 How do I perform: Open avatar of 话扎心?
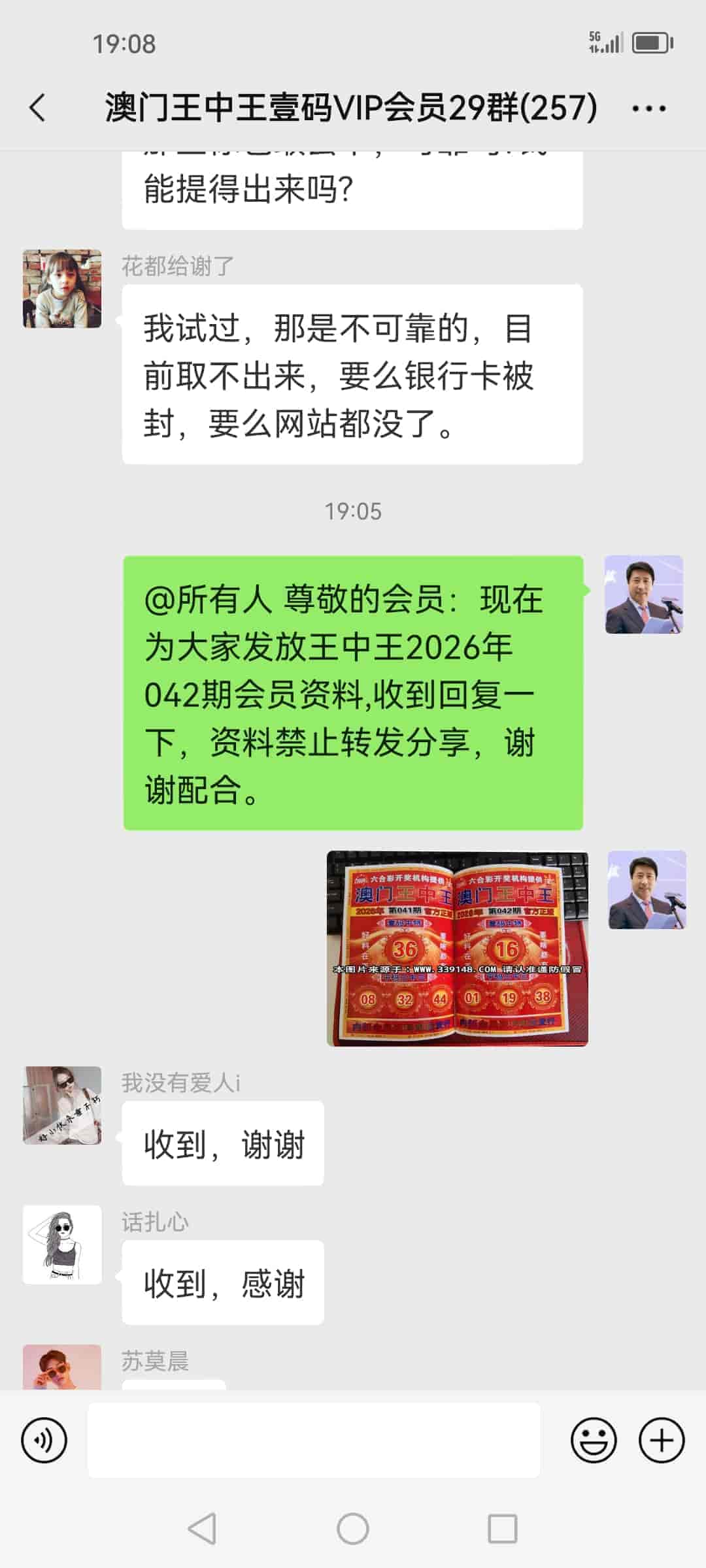tap(62, 1245)
